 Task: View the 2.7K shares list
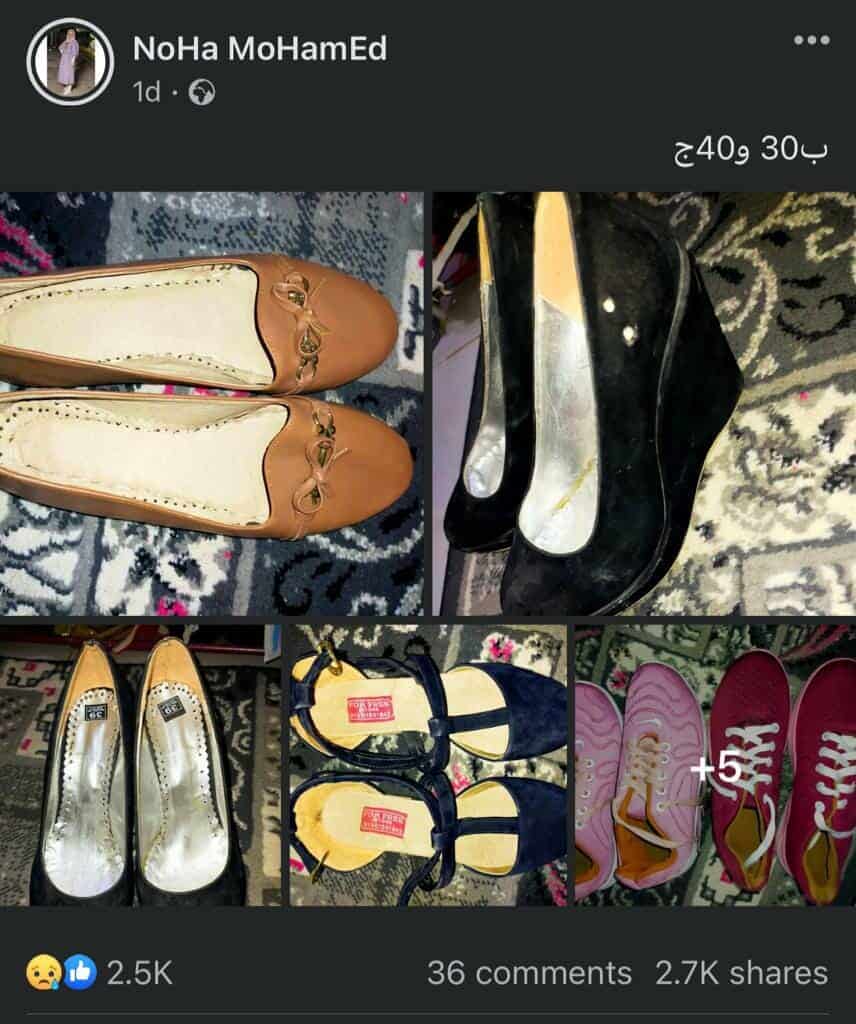[741, 973]
